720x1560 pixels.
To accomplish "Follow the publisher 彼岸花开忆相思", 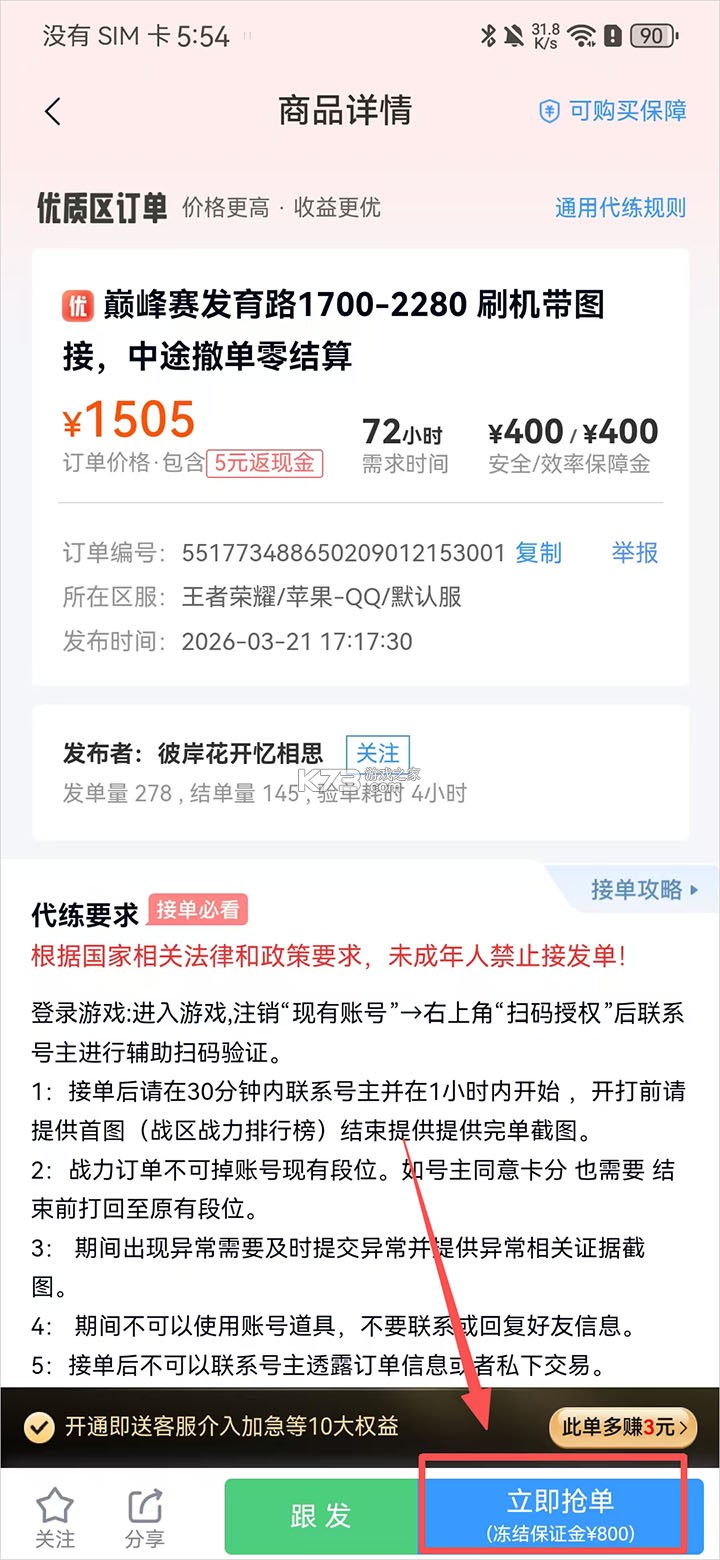I will tap(377, 752).
